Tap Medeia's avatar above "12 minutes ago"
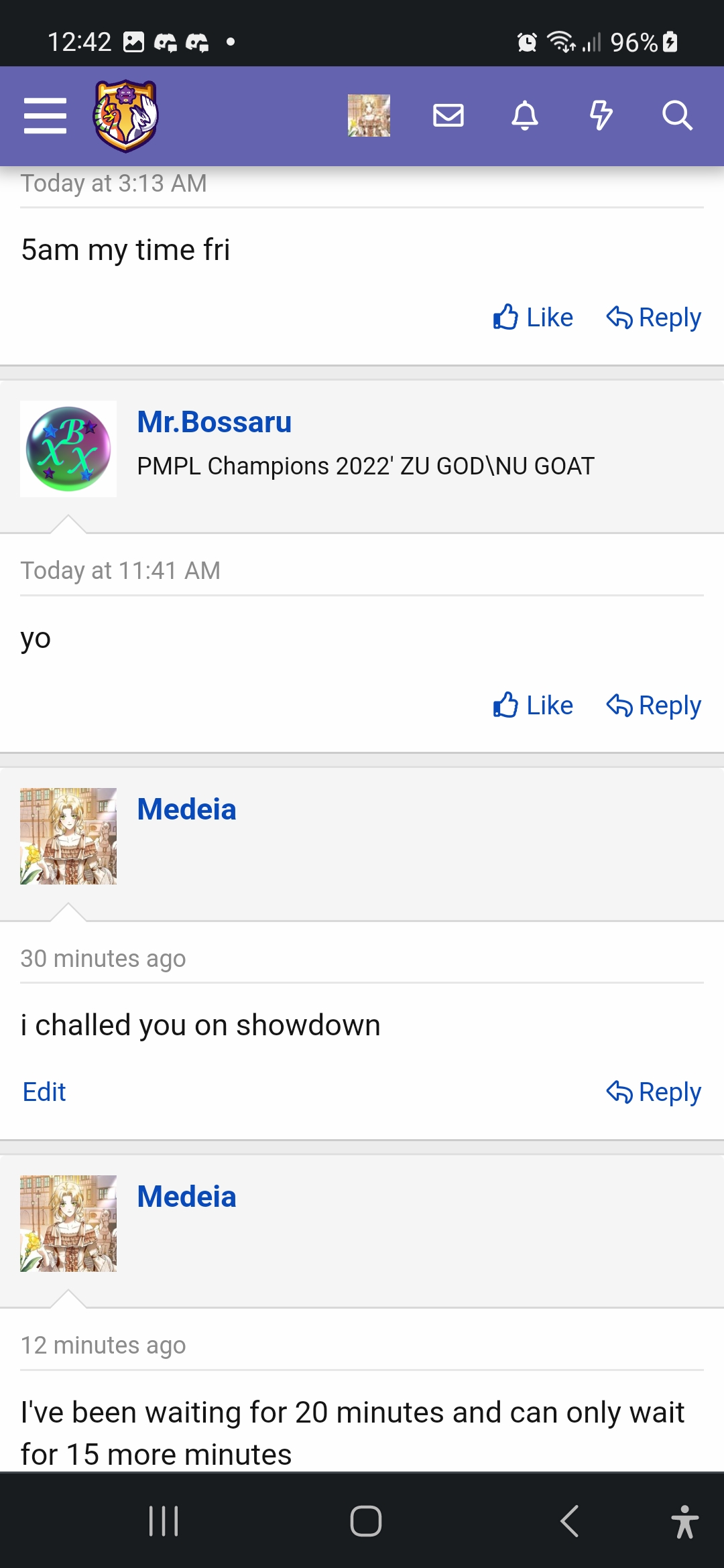 coord(68,1224)
